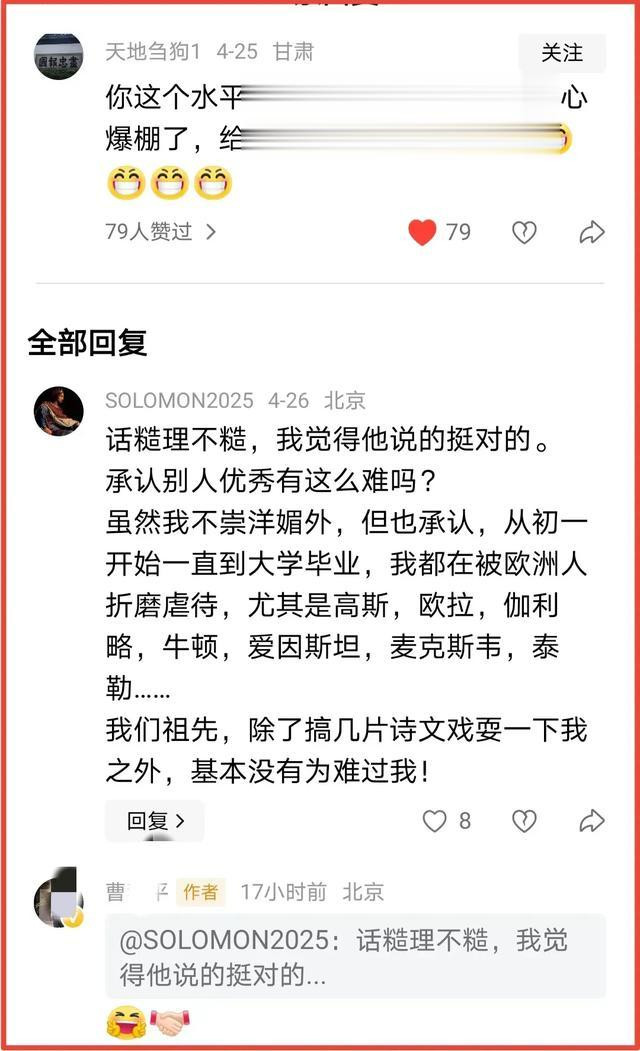Share SOLOMON2025's reply
This screenshot has height=1051, width=640.
[x=592, y=820]
